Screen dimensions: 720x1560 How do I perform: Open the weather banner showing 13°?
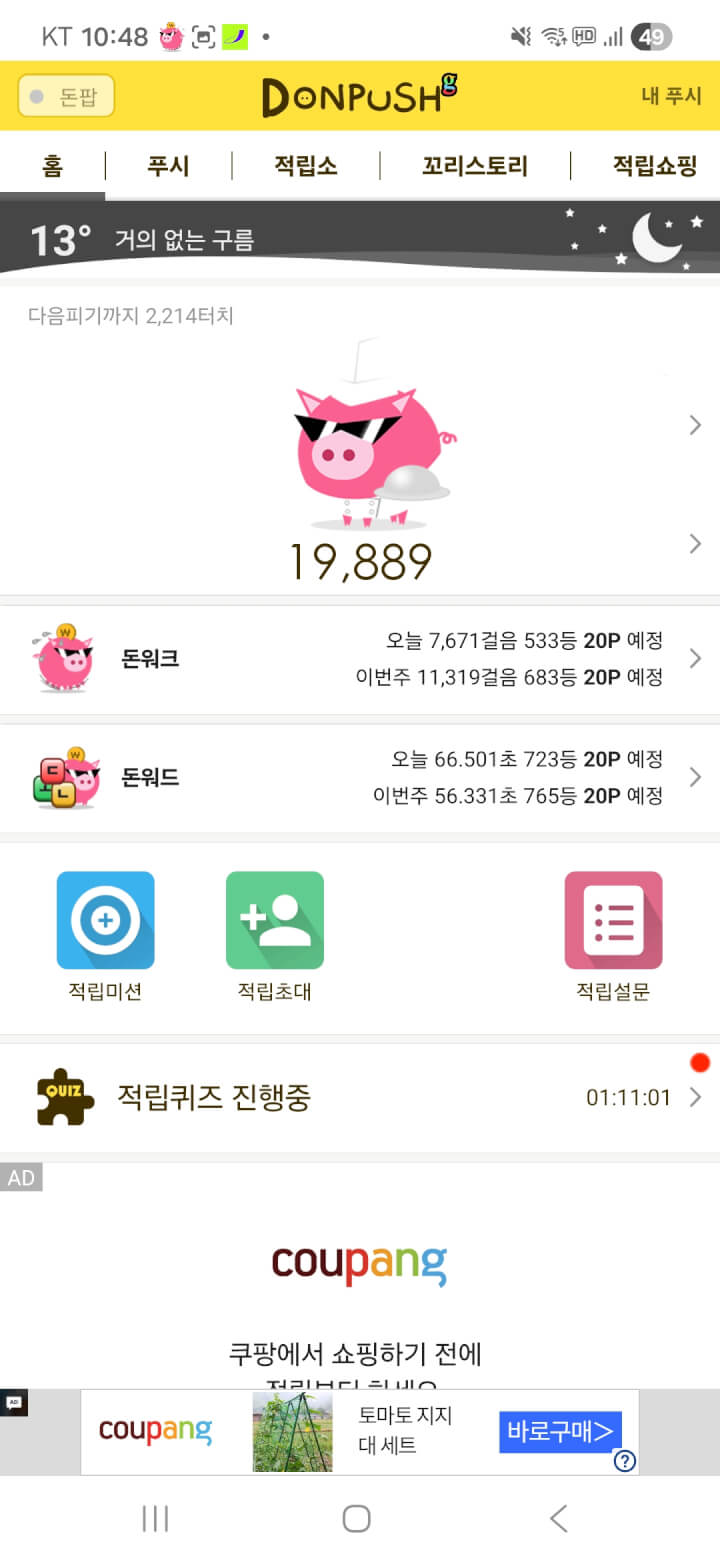pyautogui.click(x=360, y=238)
